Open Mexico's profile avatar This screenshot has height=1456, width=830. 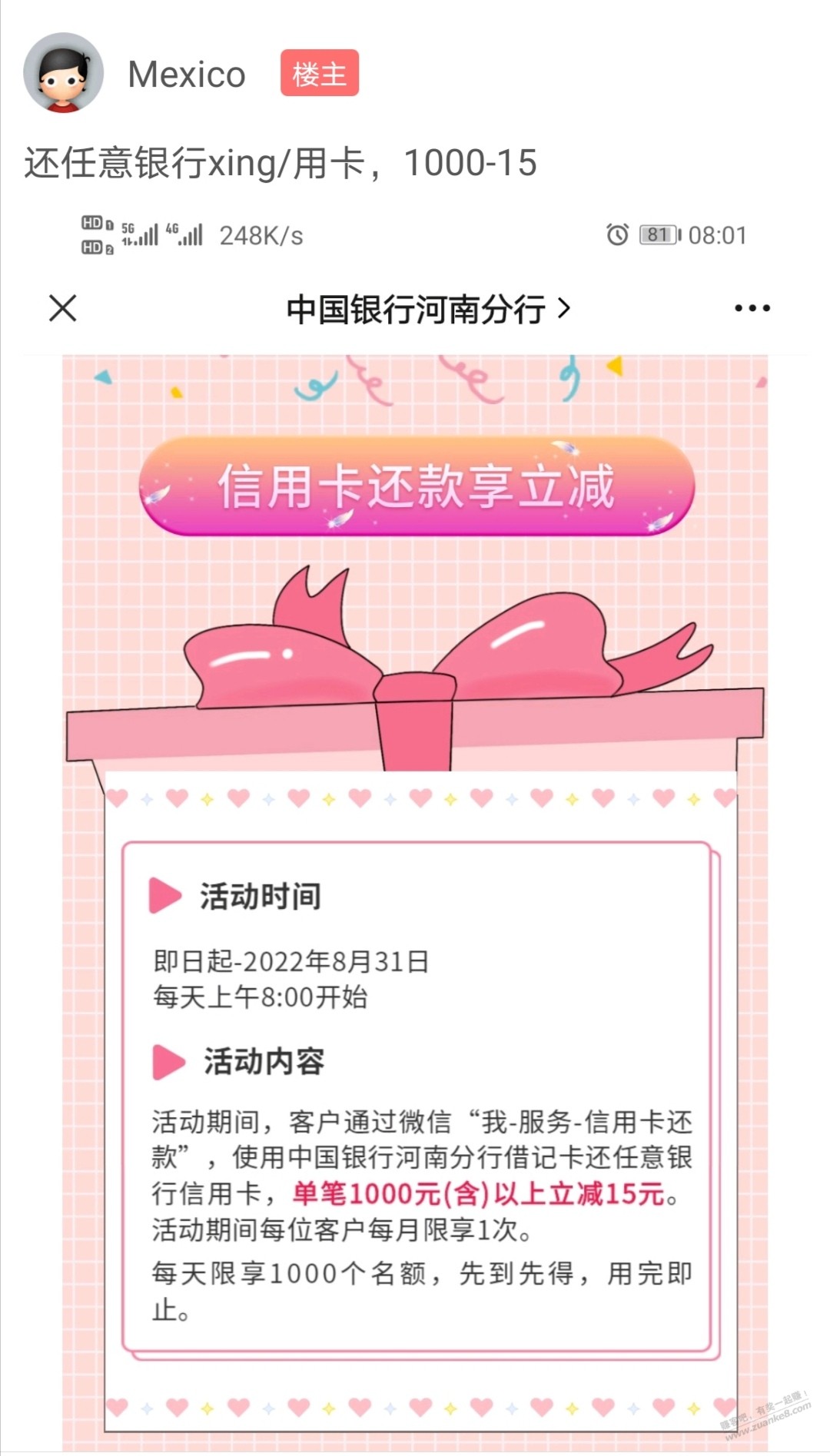point(63,73)
